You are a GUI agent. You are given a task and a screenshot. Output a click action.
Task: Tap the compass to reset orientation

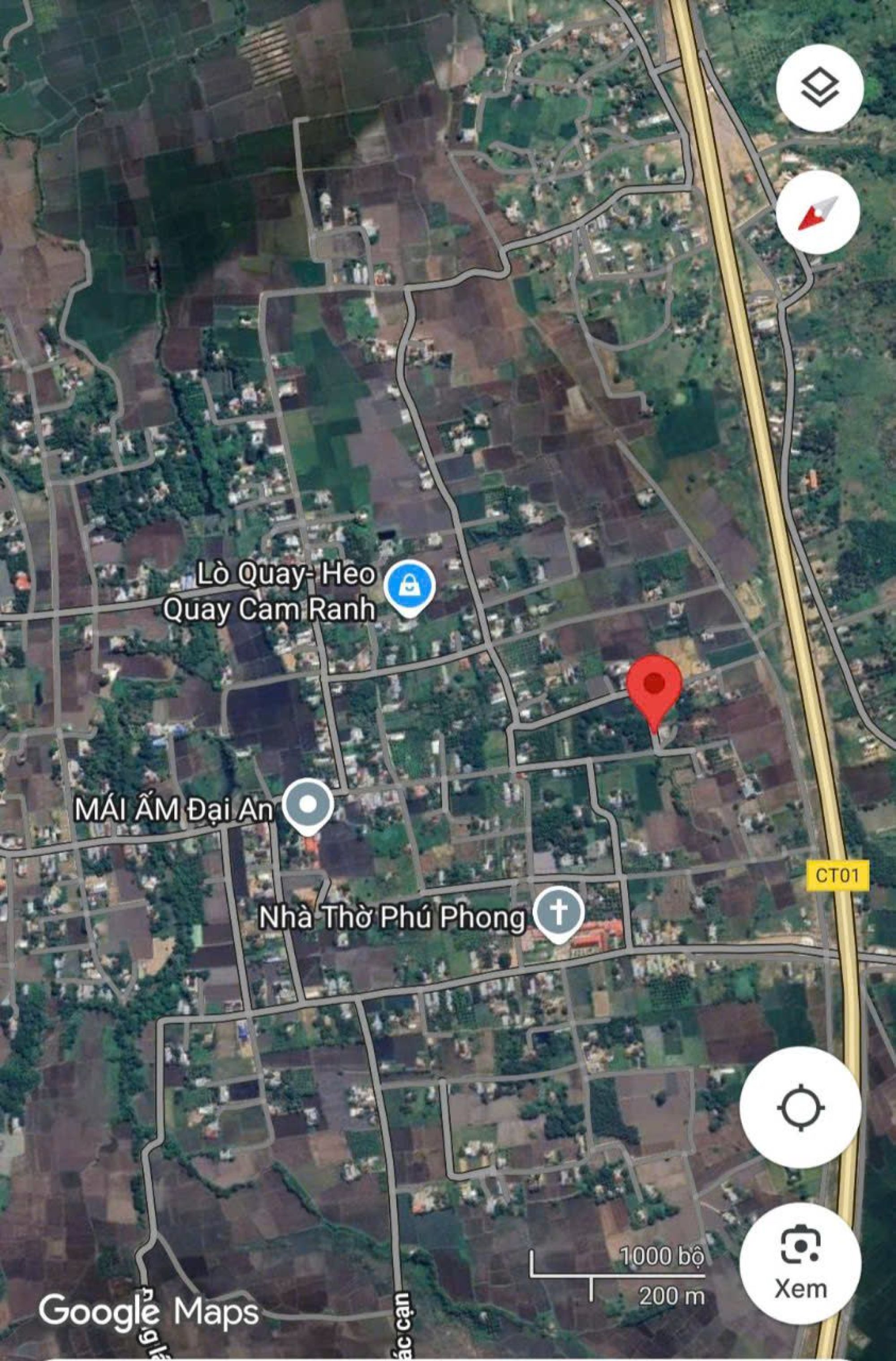tap(818, 212)
